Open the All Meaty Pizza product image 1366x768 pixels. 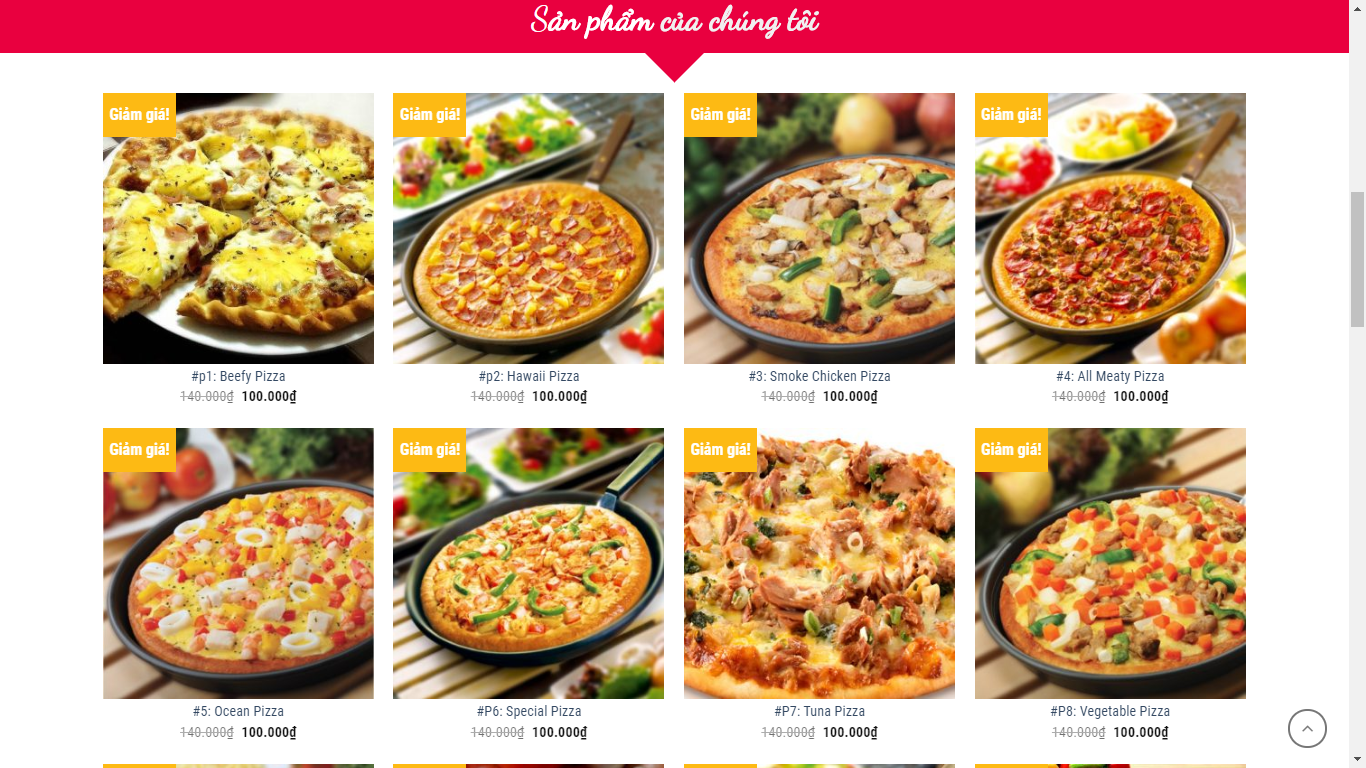tap(1110, 238)
